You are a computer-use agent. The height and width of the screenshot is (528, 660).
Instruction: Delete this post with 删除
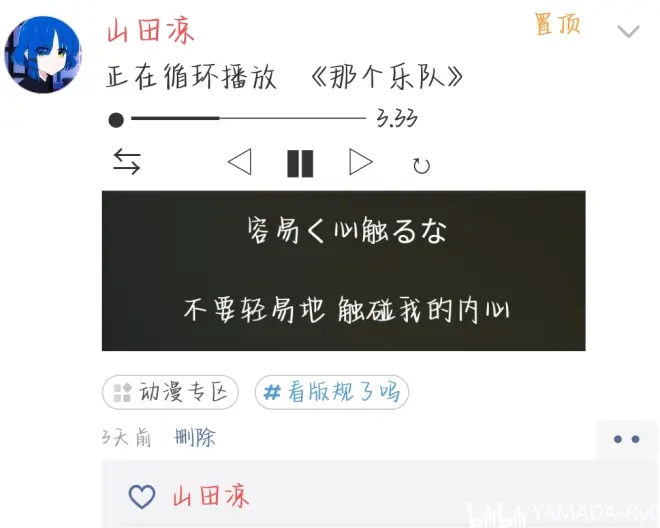[195, 437]
